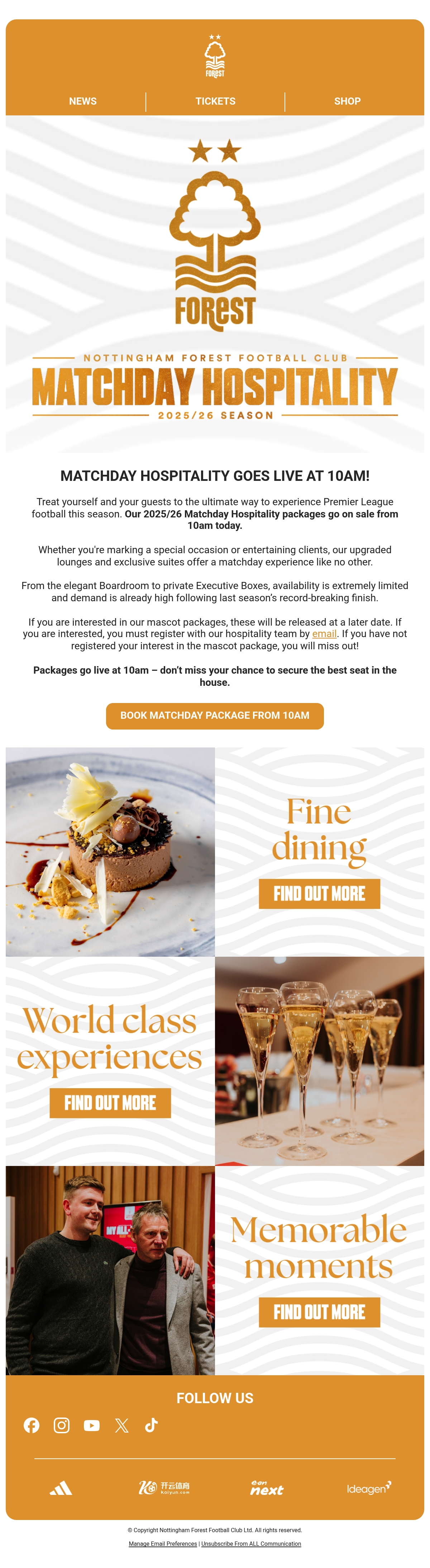Go to the TICKETS section
Screen dimensions: 430x1568
coord(215,101)
